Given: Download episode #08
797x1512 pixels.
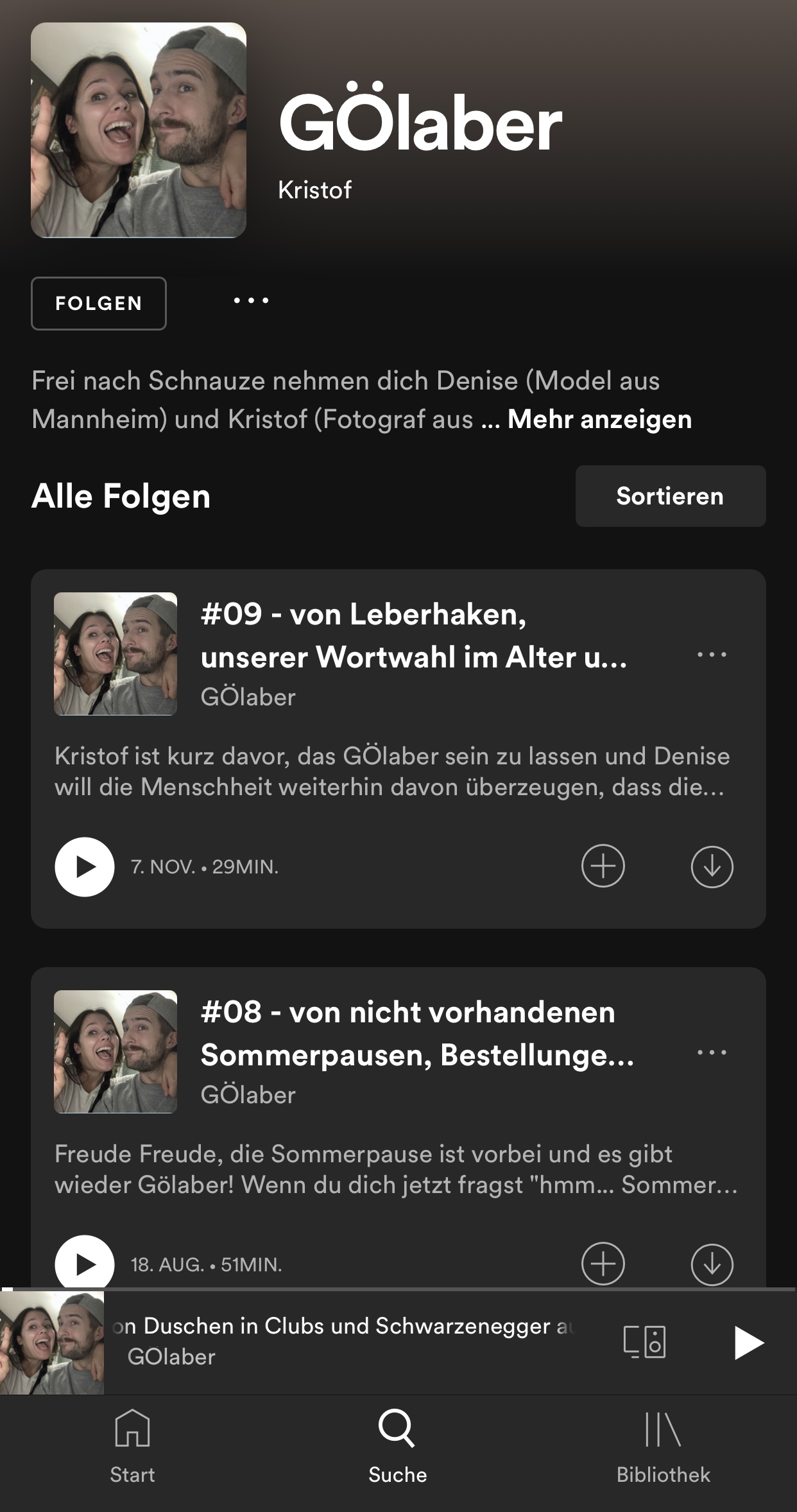Looking at the screenshot, I should [x=712, y=1263].
